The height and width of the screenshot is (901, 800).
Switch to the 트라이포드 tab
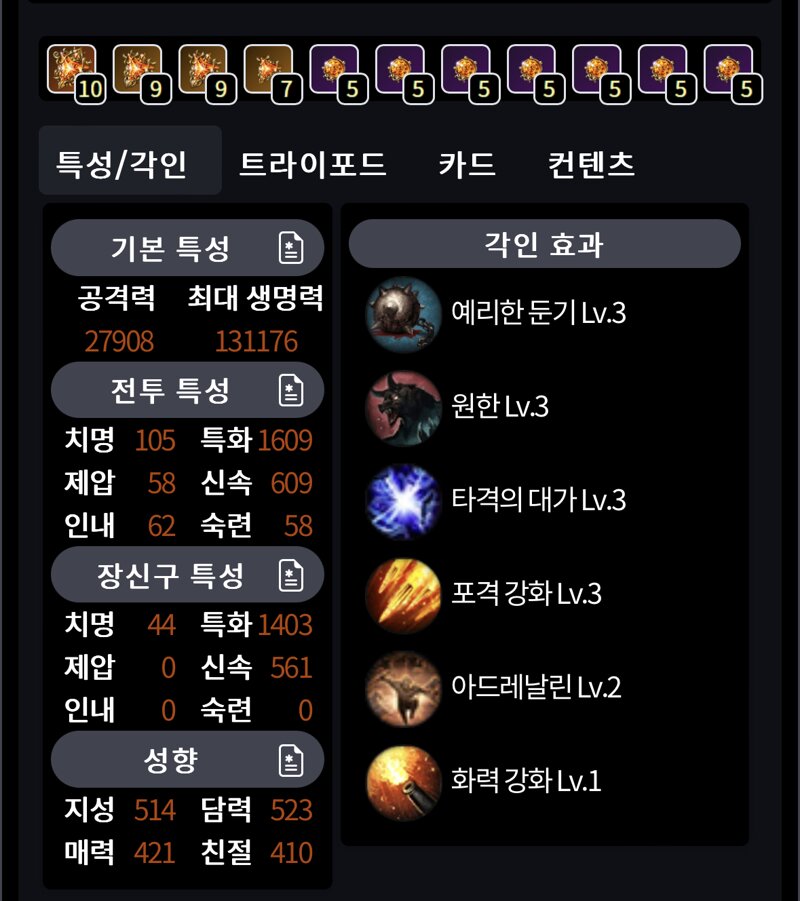click(x=312, y=163)
